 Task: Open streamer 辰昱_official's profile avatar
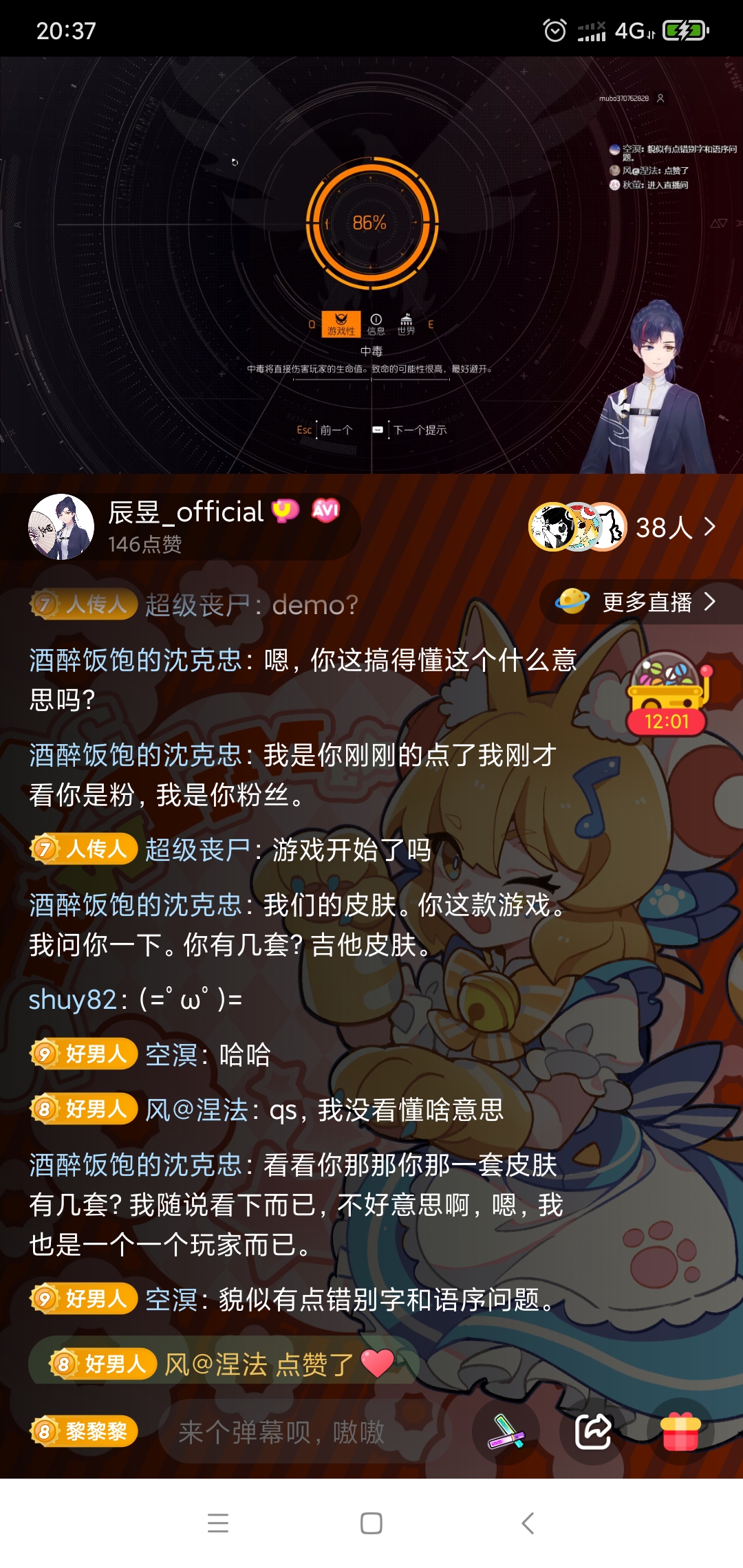61,527
